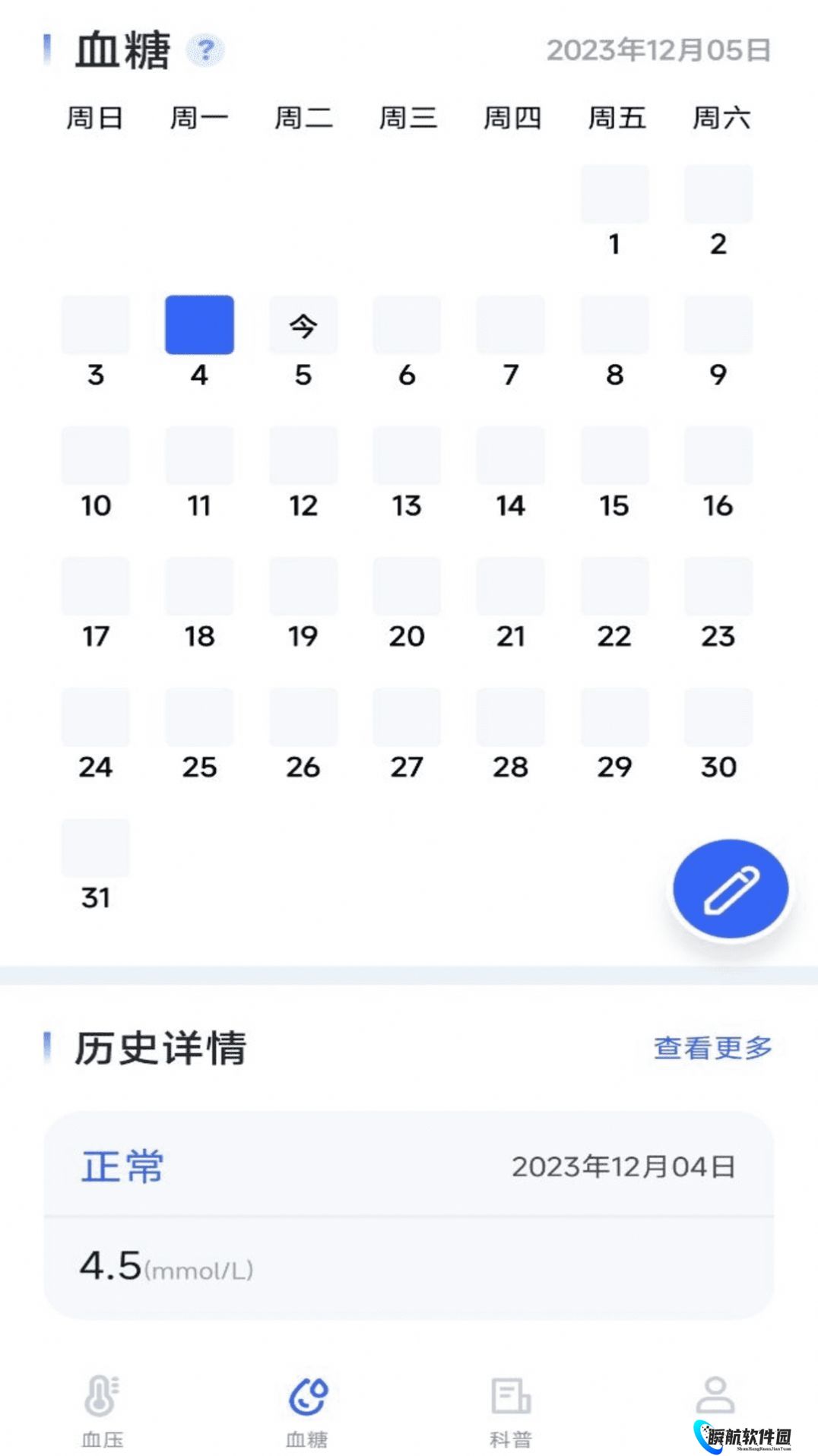Screen dimensions: 818x1456
Task: Open 查看更多 history link
Action: click(712, 1048)
